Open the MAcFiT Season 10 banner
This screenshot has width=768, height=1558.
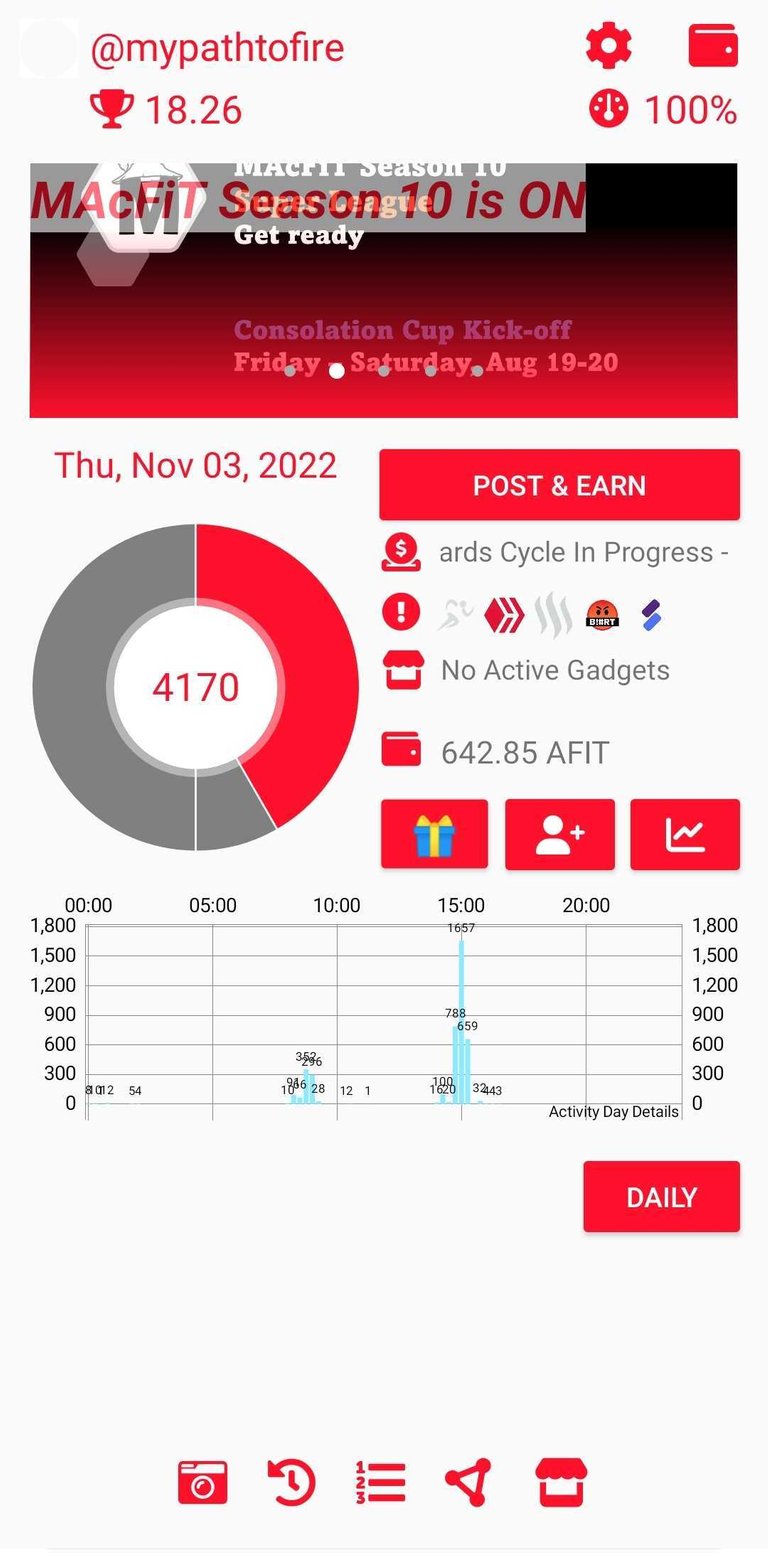384,290
